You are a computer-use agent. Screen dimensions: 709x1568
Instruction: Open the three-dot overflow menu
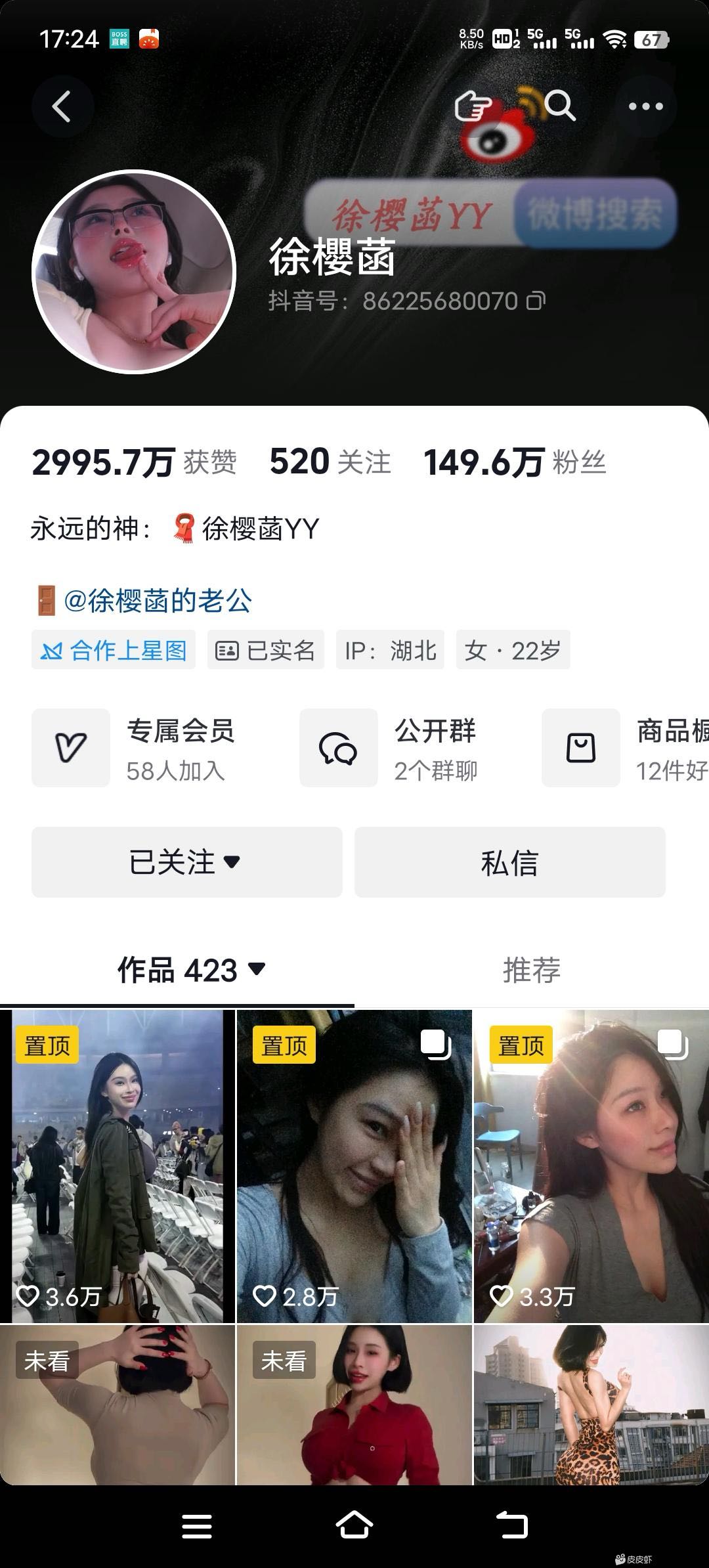click(x=645, y=106)
